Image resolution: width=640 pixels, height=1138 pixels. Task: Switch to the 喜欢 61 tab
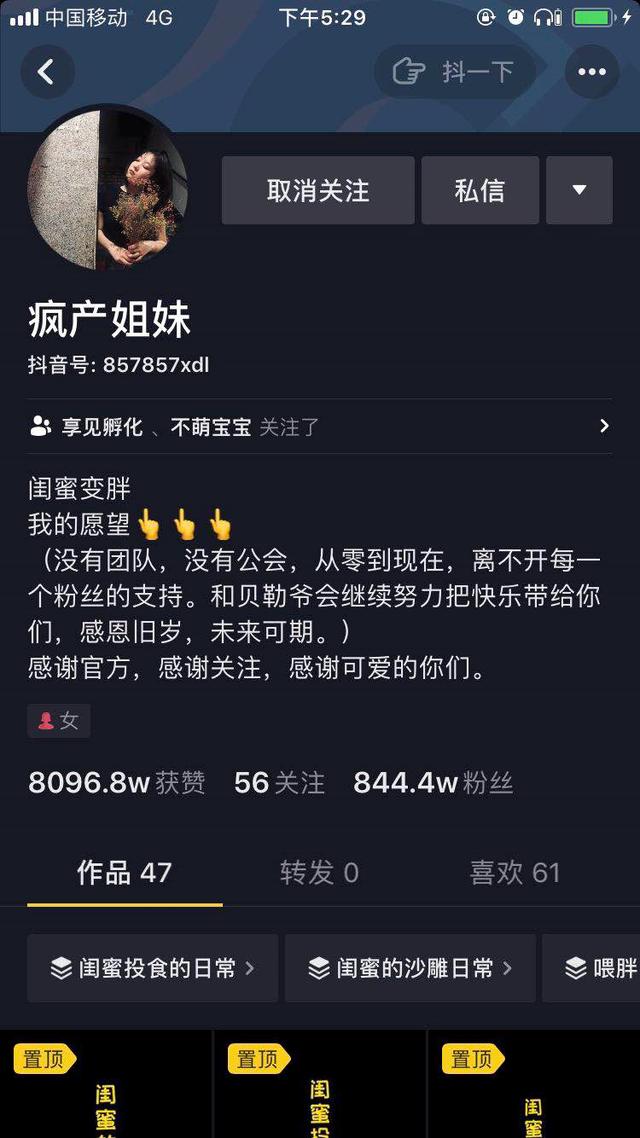[515, 873]
